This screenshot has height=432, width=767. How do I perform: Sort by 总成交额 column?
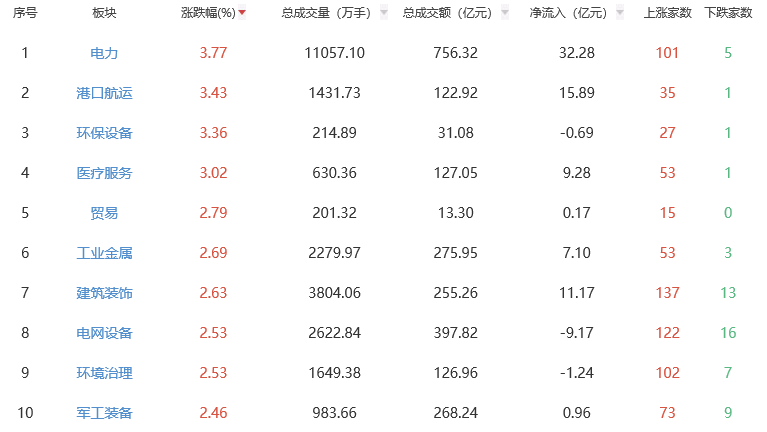click(x=441, y=13)
